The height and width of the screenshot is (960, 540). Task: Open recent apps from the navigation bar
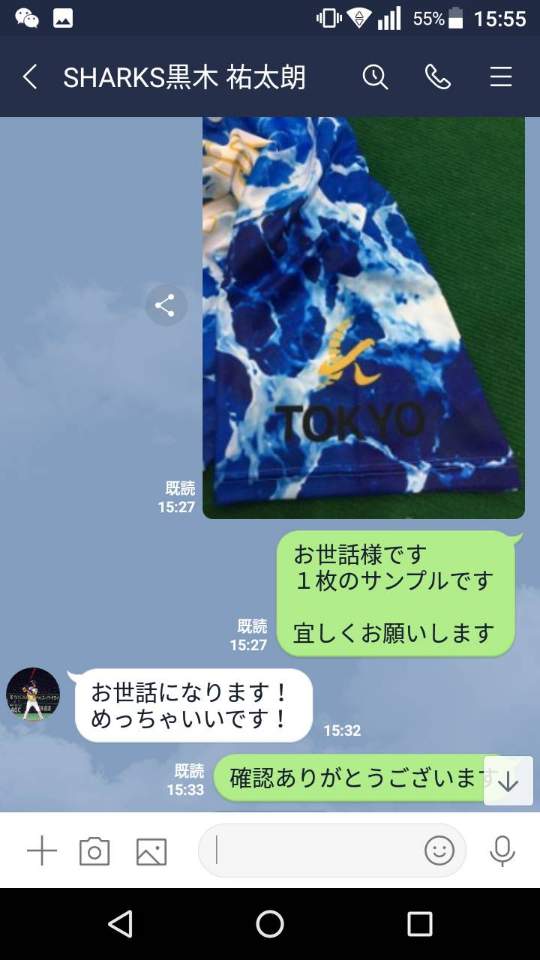click(x=420, y=924)
